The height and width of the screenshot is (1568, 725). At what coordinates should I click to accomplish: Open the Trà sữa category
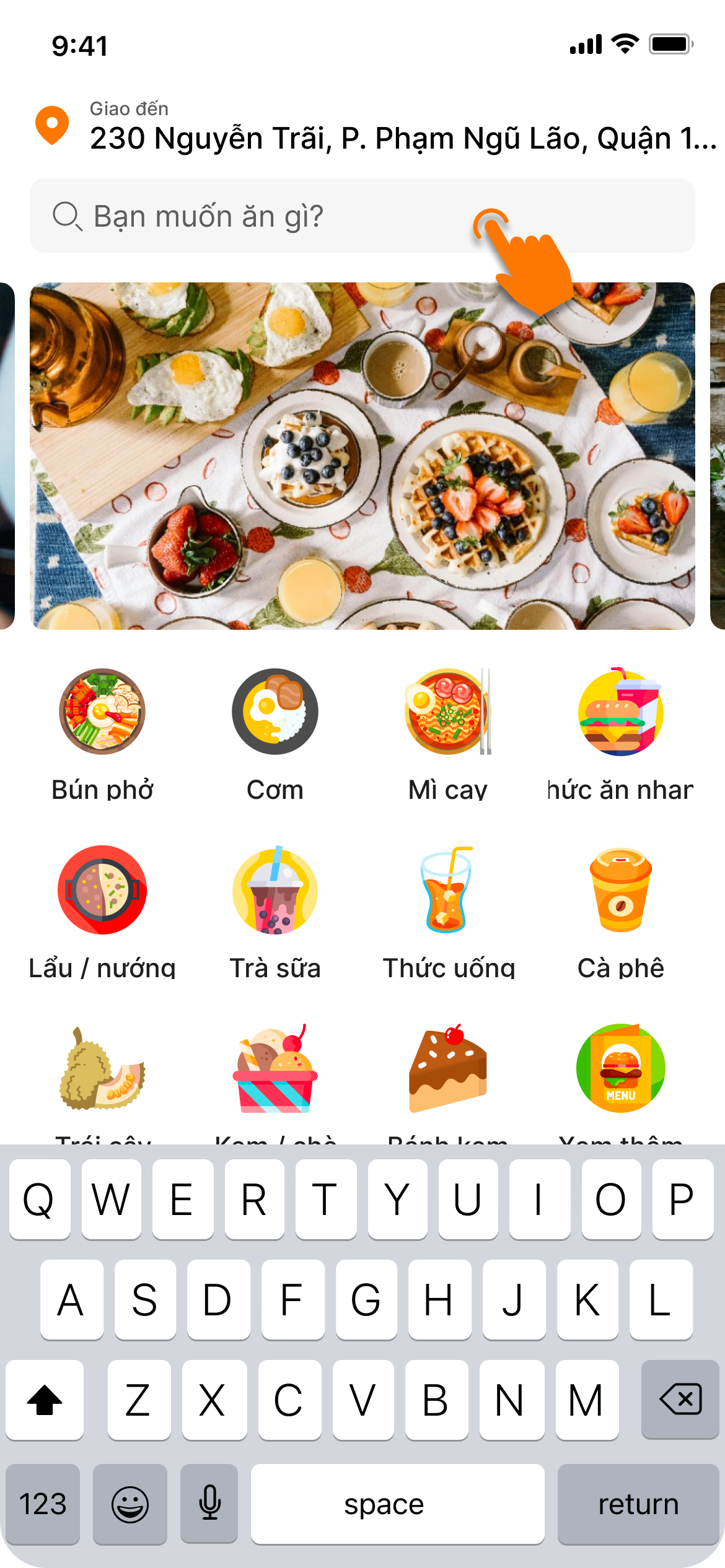tap(275, 890)
